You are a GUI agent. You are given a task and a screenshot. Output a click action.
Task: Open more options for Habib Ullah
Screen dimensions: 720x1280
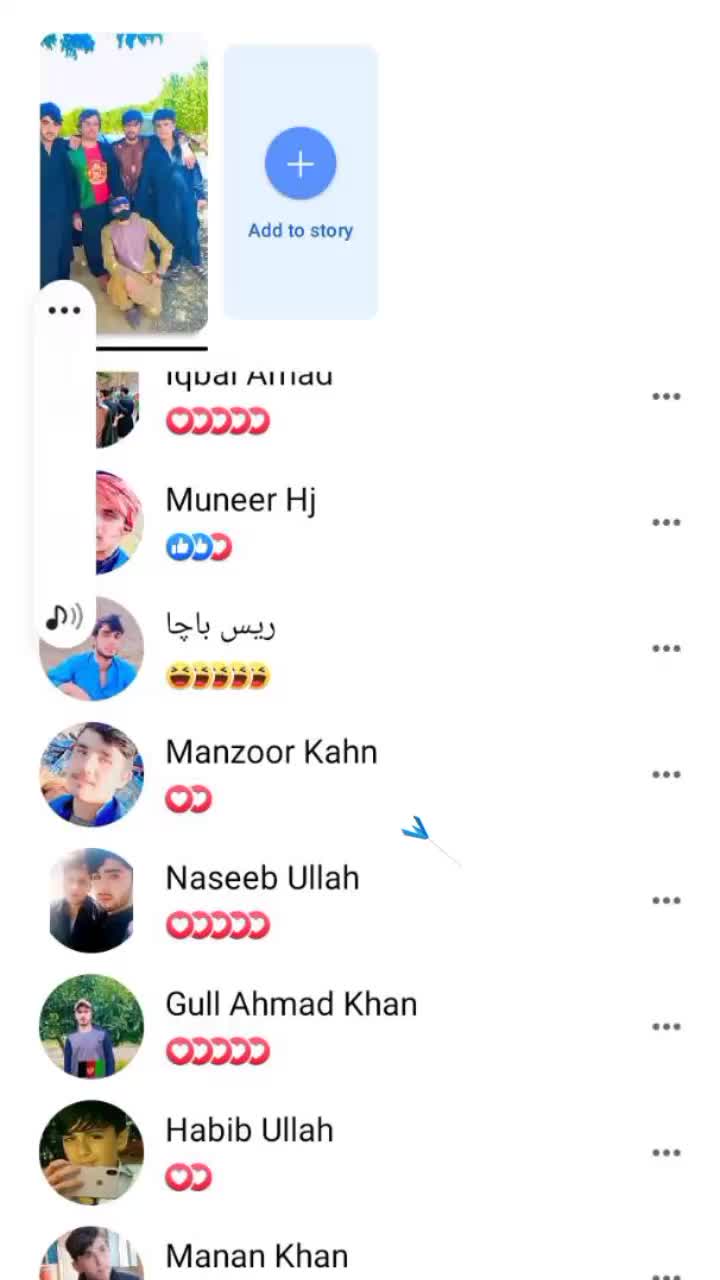[666, 1153]
